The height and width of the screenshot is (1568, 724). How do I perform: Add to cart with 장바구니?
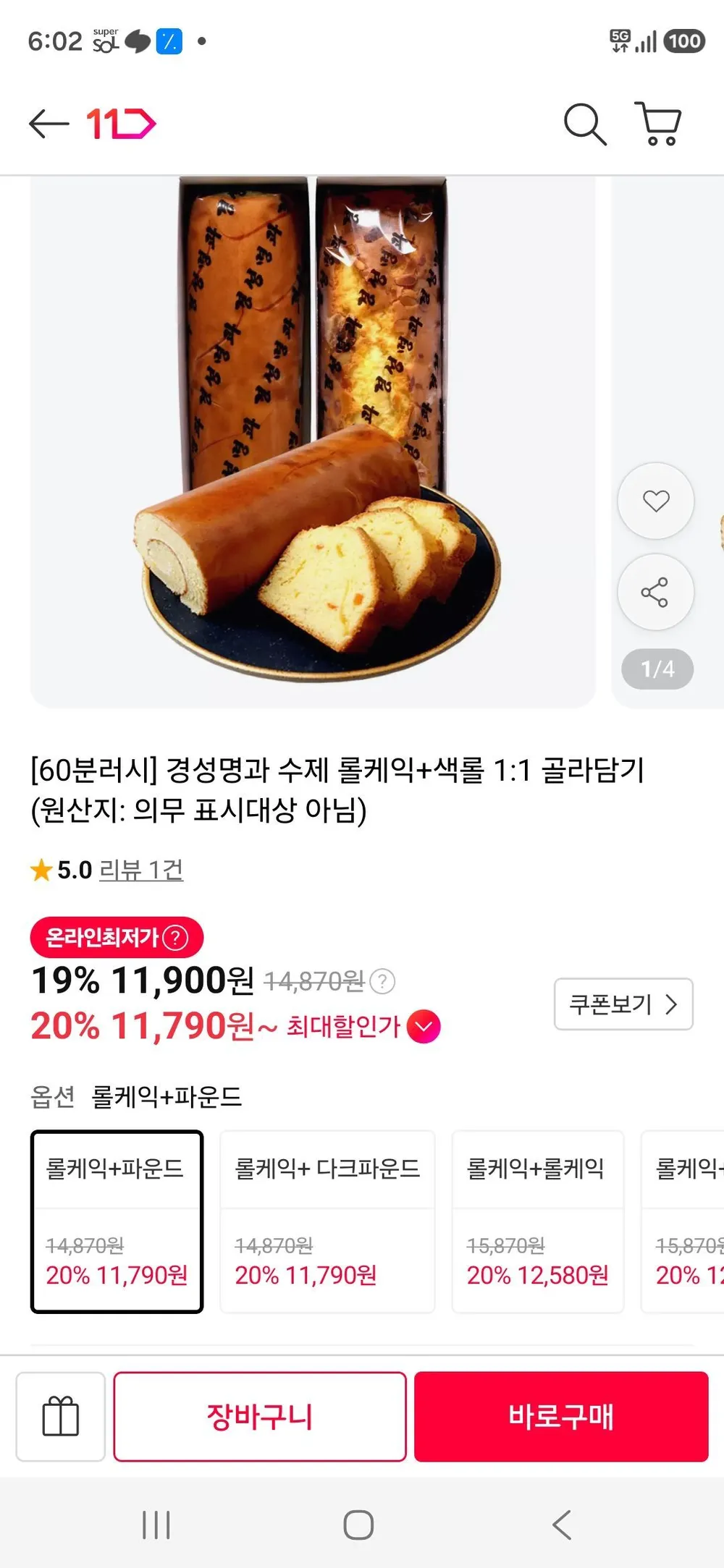[x=260, y=1416]
